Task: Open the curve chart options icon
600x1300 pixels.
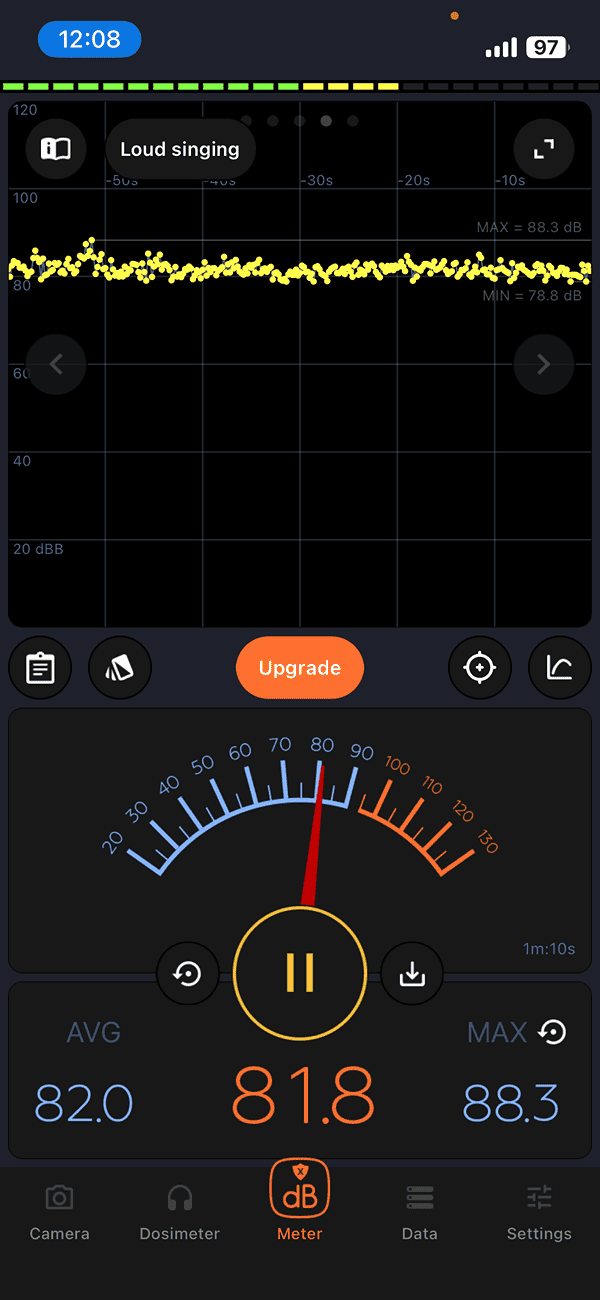Action: pos(560,668)
